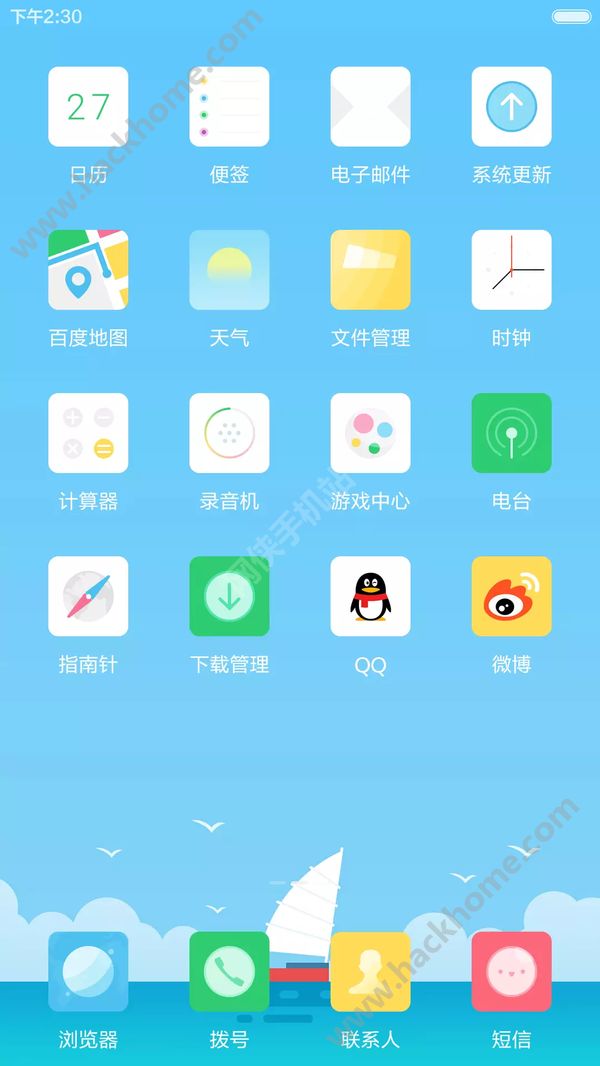Start the 录音机 recorder app
Image resolution: width=600 pixels, height=1066 pixels.
229,433
